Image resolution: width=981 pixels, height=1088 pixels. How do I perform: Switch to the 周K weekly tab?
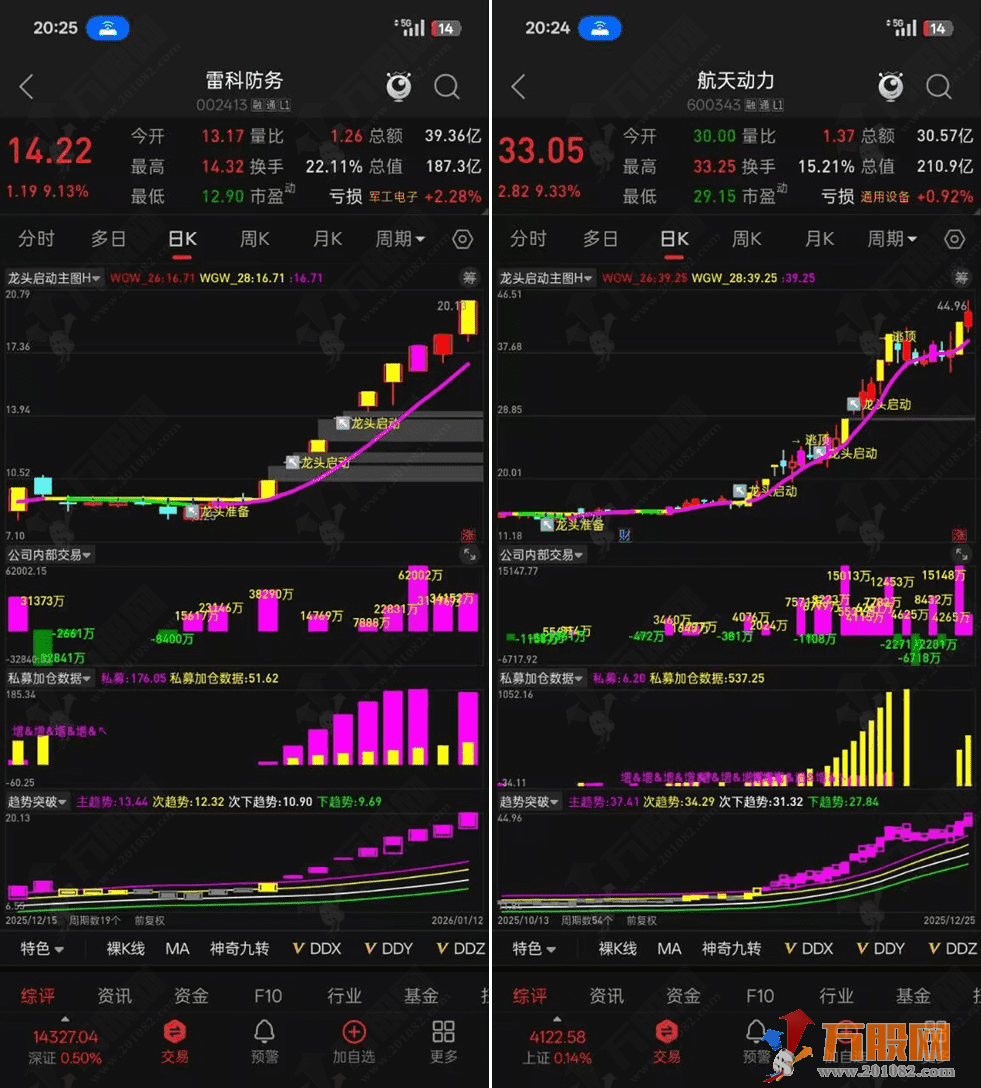pyautogui.click(x=254, y=239)
